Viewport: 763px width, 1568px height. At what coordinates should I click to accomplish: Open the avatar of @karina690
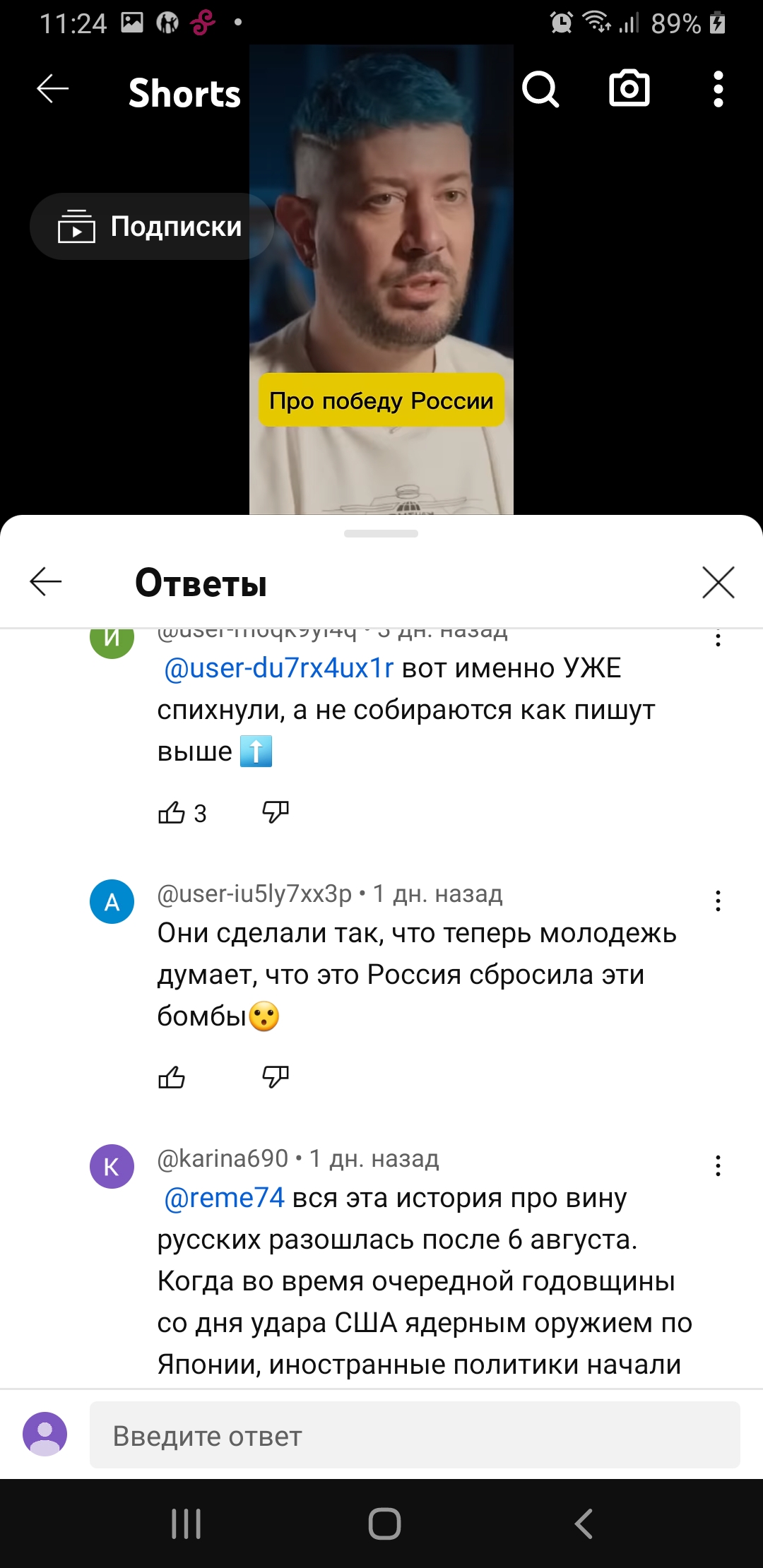[x=112, y=1166]
